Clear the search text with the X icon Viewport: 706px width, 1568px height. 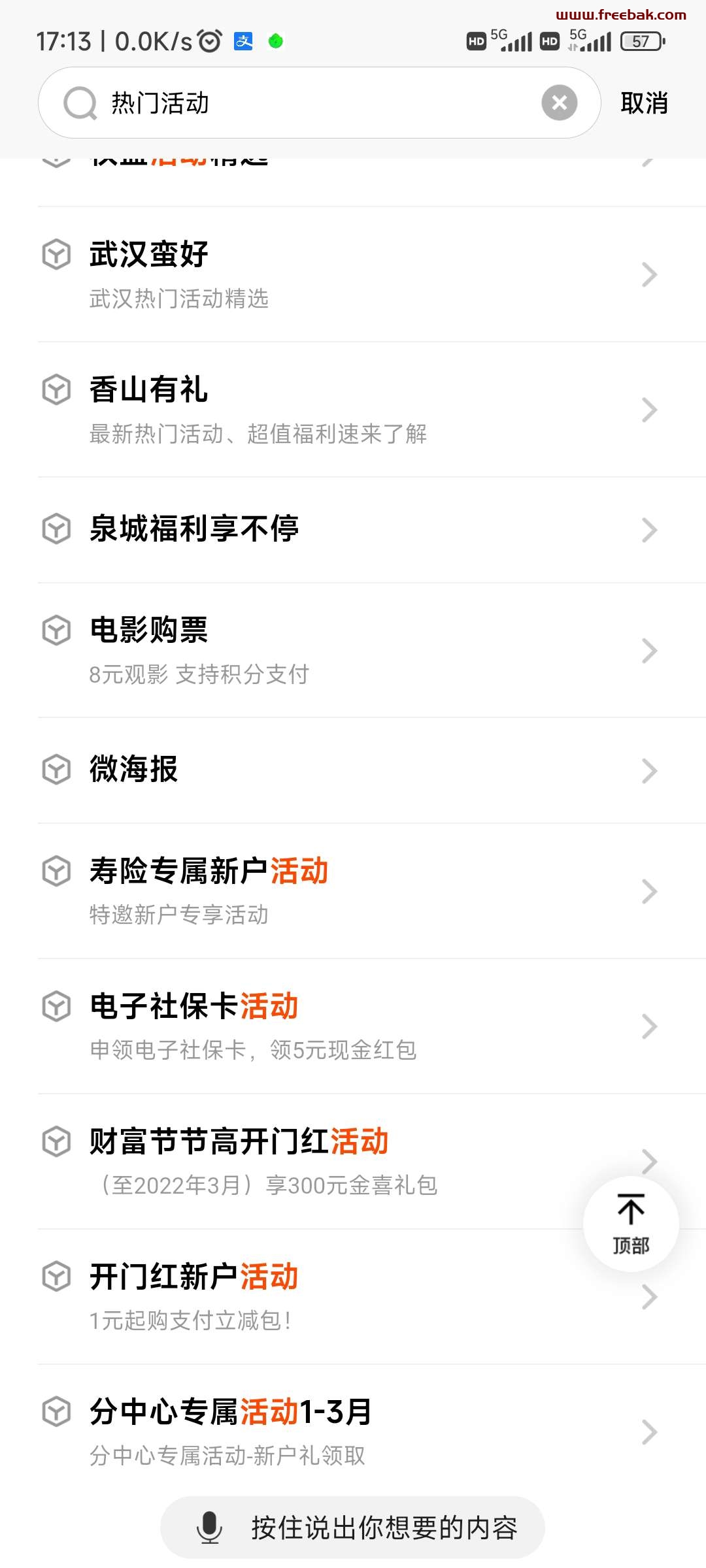(x=560, y=103)
